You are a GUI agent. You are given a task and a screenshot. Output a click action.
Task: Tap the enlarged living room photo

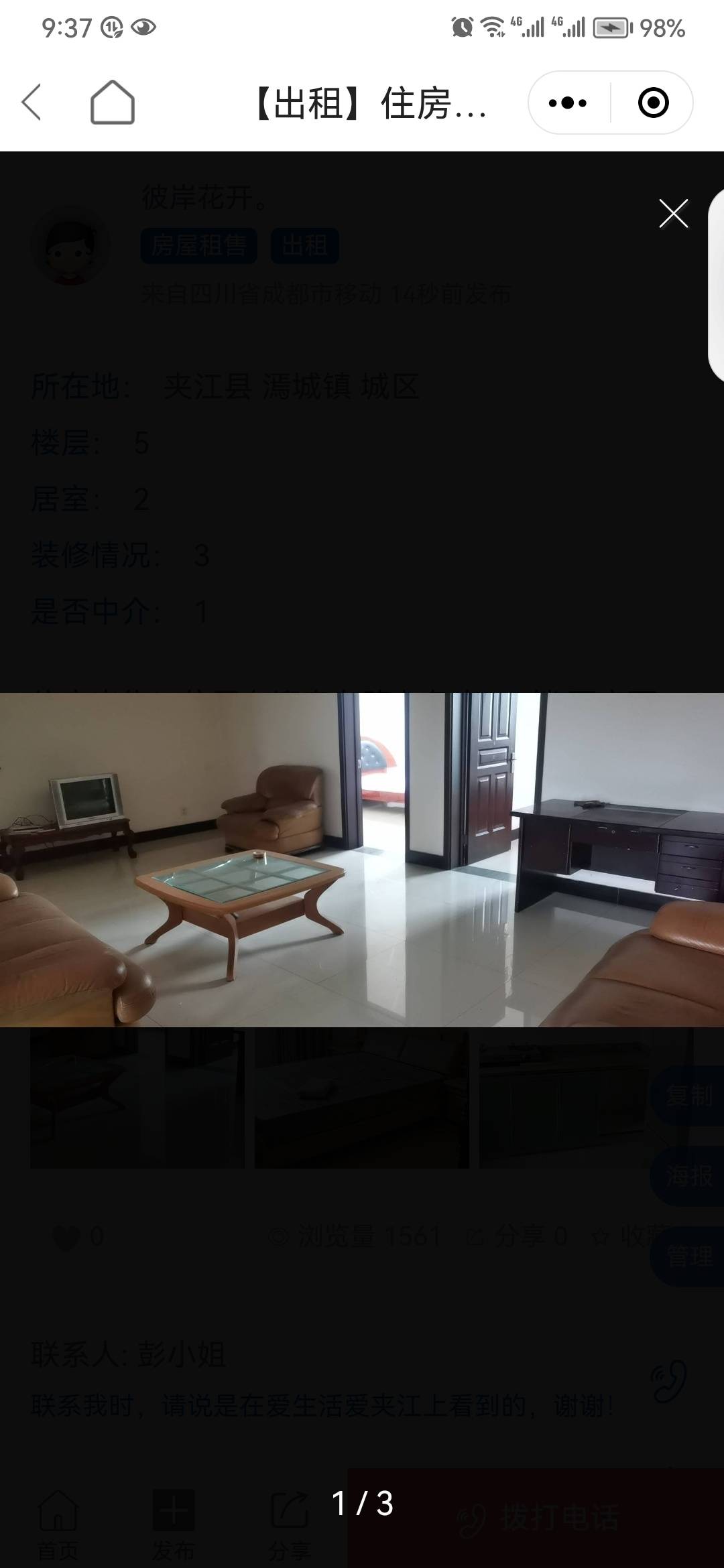point(362,859)
